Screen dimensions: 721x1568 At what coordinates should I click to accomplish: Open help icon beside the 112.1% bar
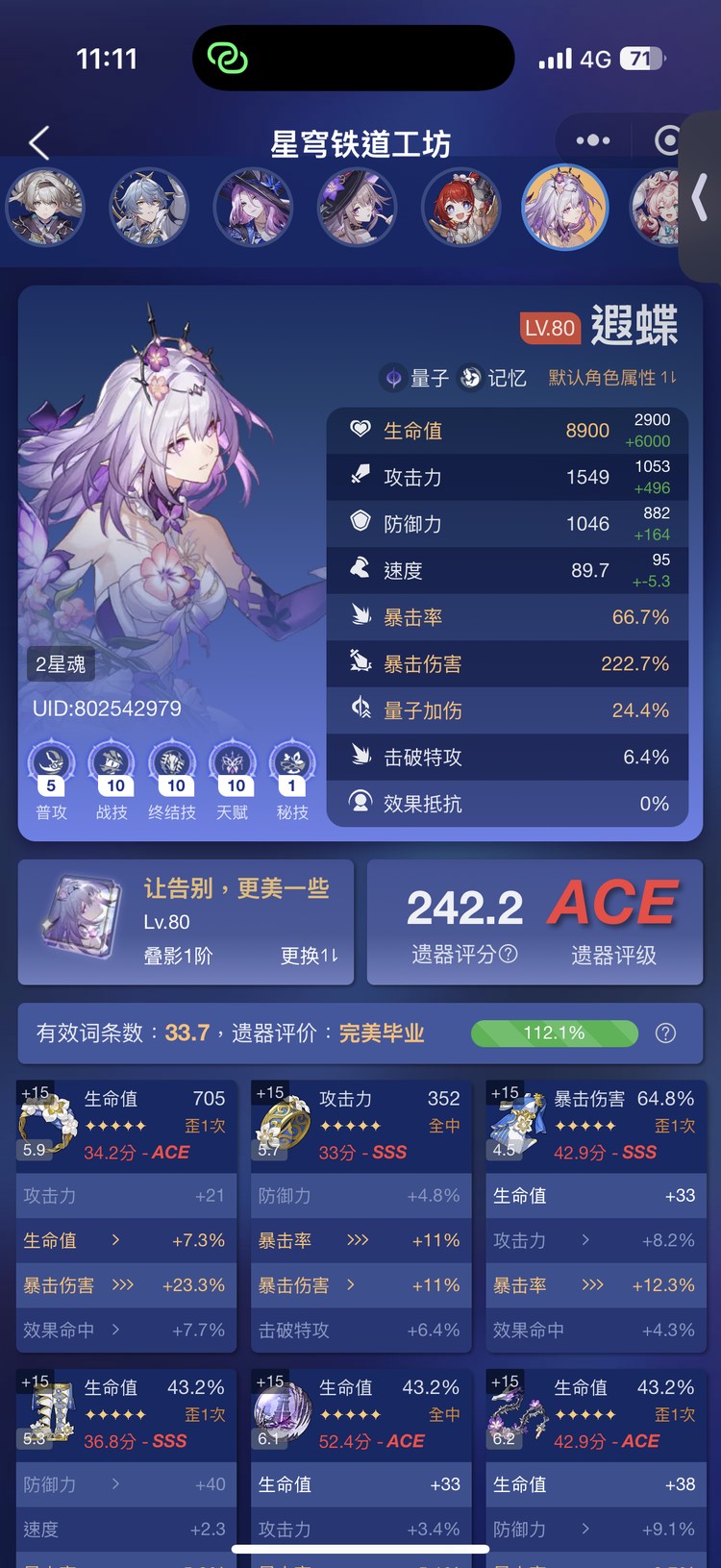(x=665, y=1033)
